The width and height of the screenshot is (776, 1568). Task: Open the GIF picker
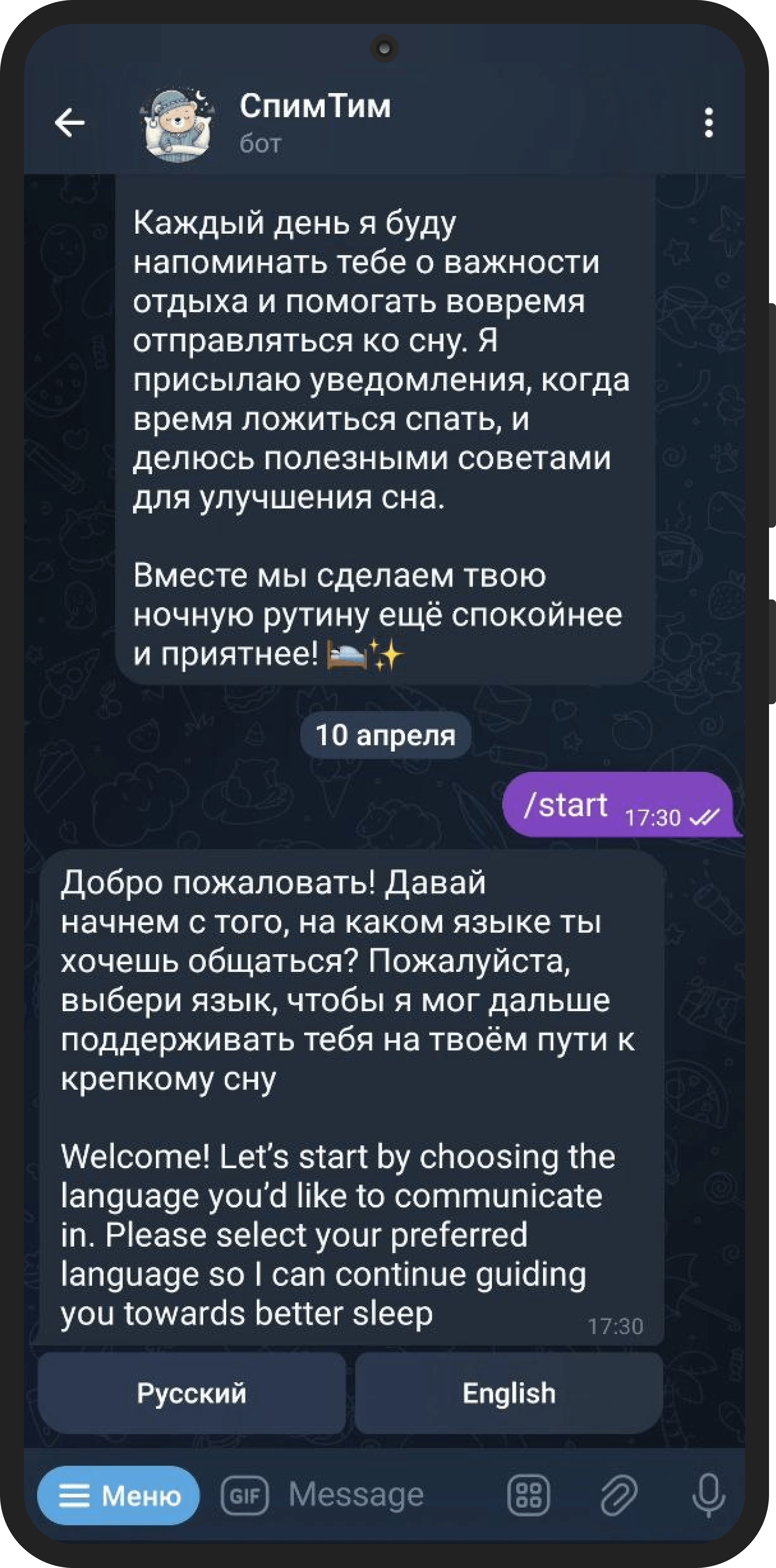click(x=245, y=1495)
